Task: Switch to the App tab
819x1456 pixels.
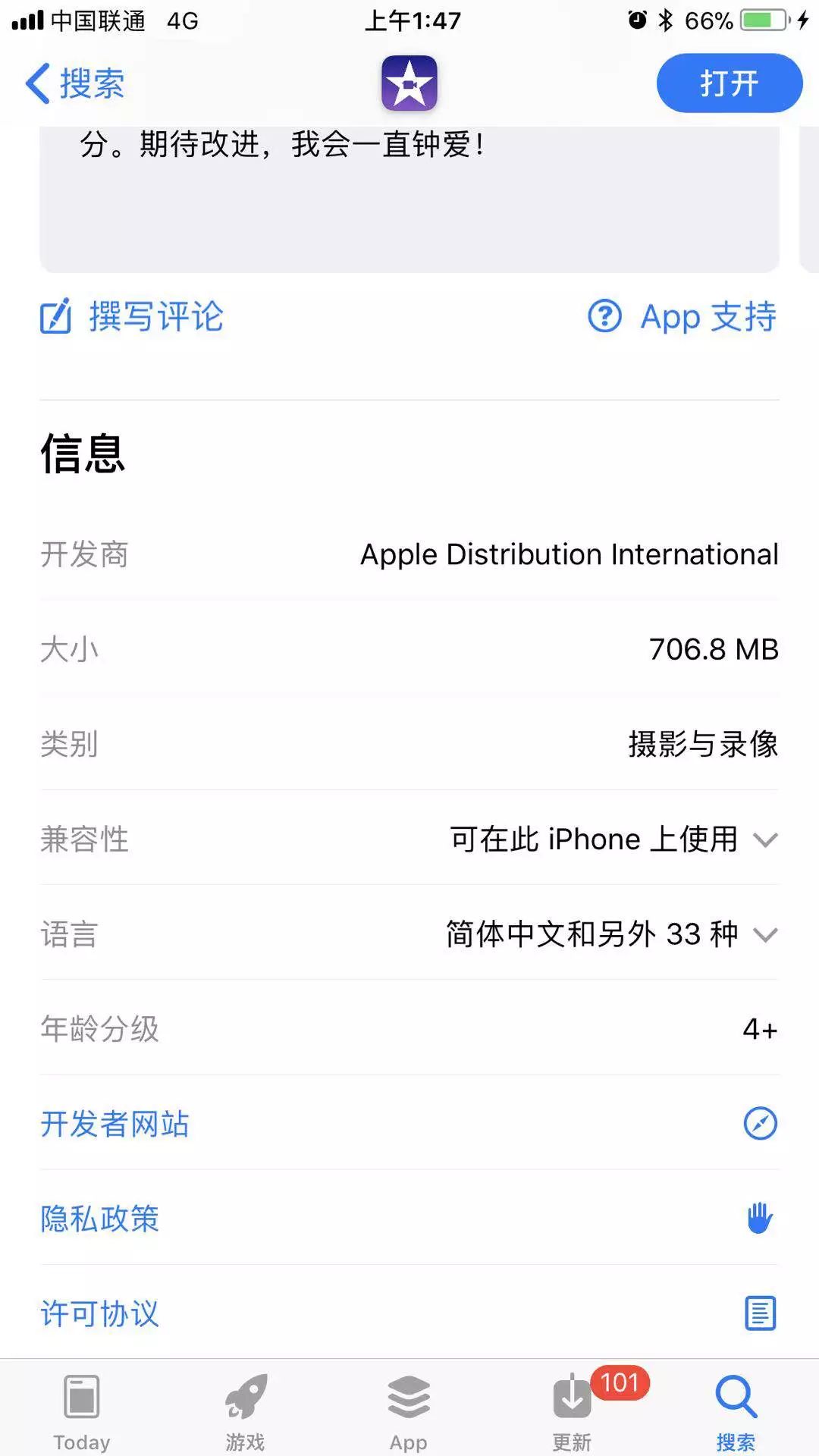Action: point(409,1410)
